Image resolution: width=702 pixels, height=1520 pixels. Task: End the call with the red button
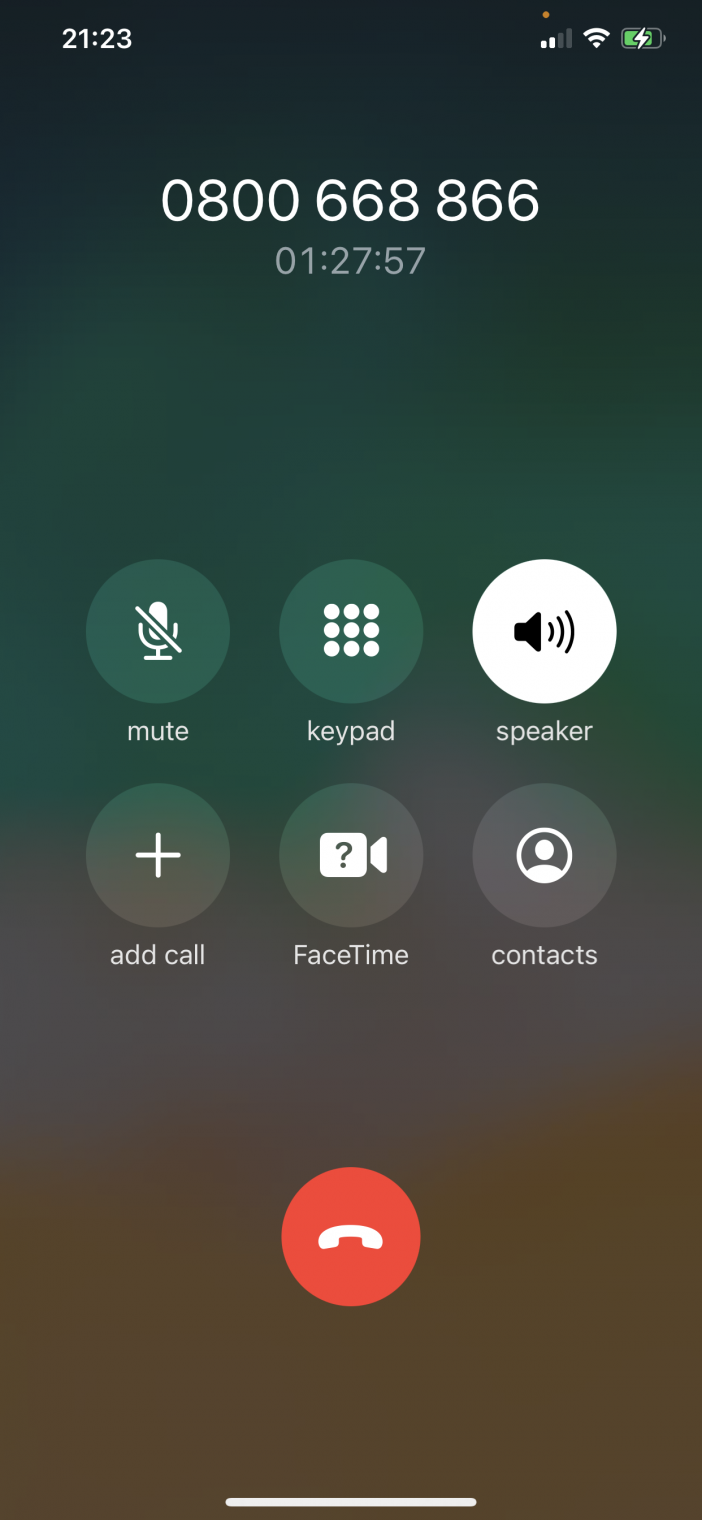(x=351, y=1237)
